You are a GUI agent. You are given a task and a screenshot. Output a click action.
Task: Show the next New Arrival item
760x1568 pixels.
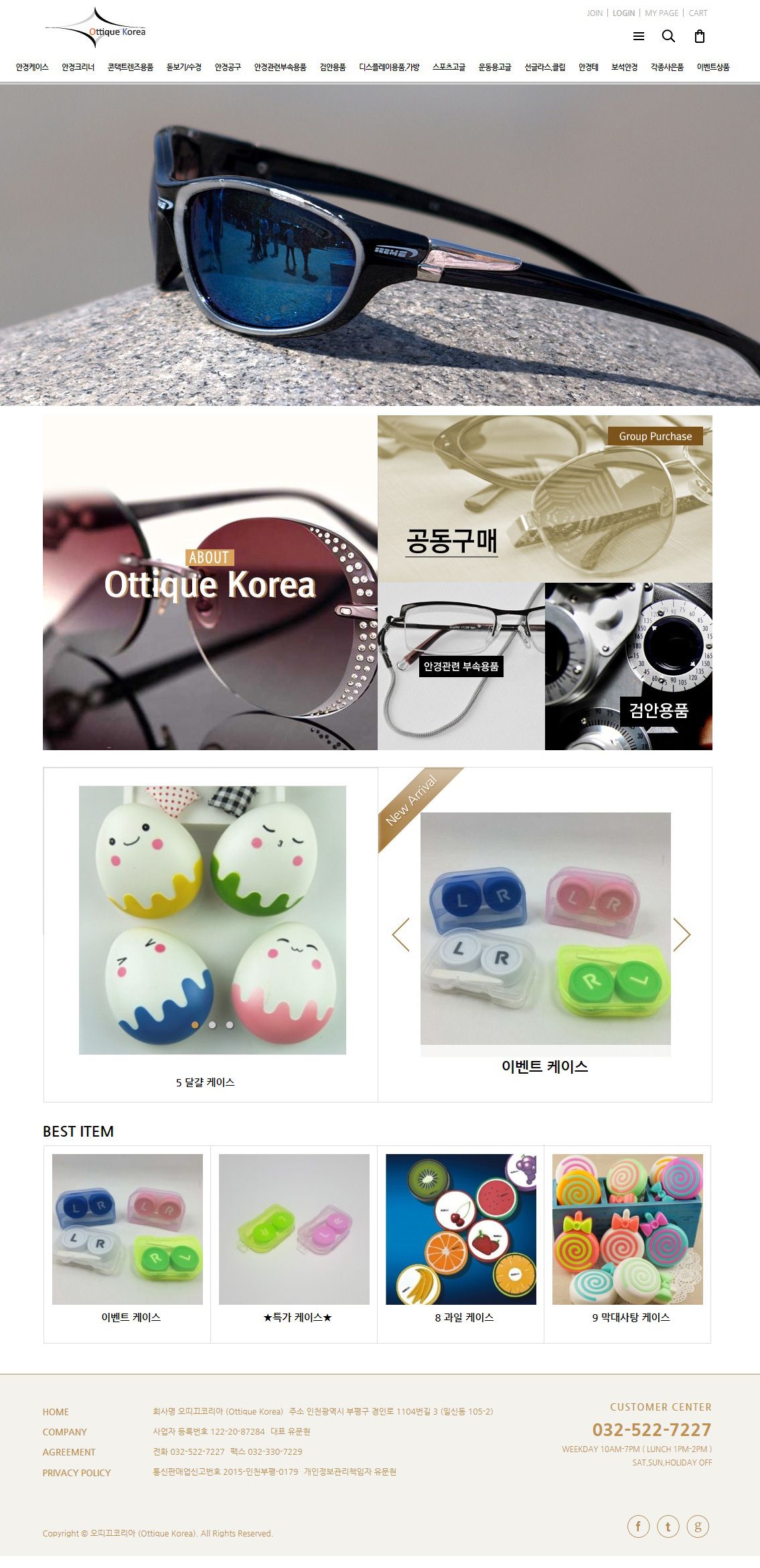point(681,934)
